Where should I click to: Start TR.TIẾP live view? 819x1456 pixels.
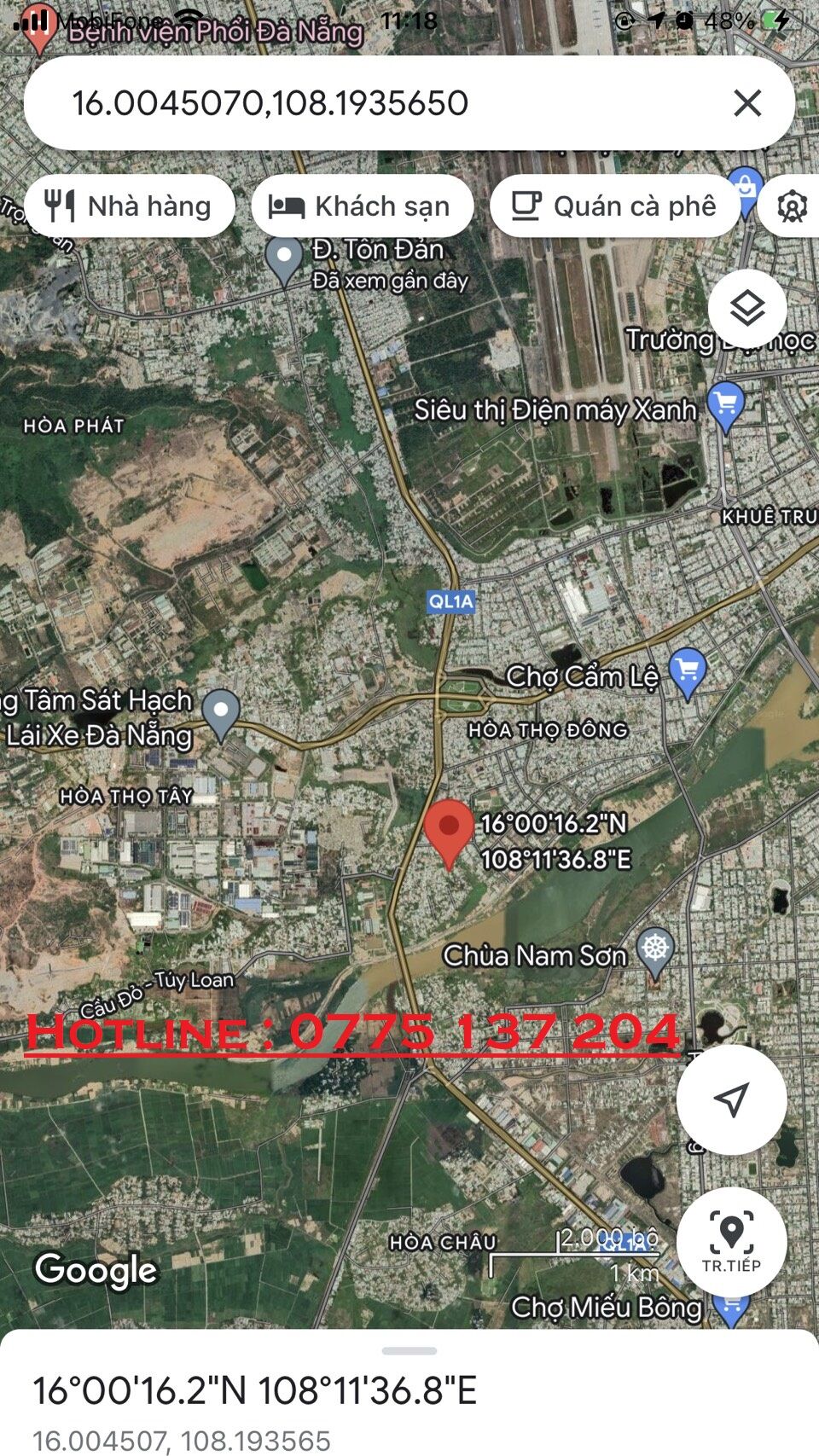coord(731,1241)
